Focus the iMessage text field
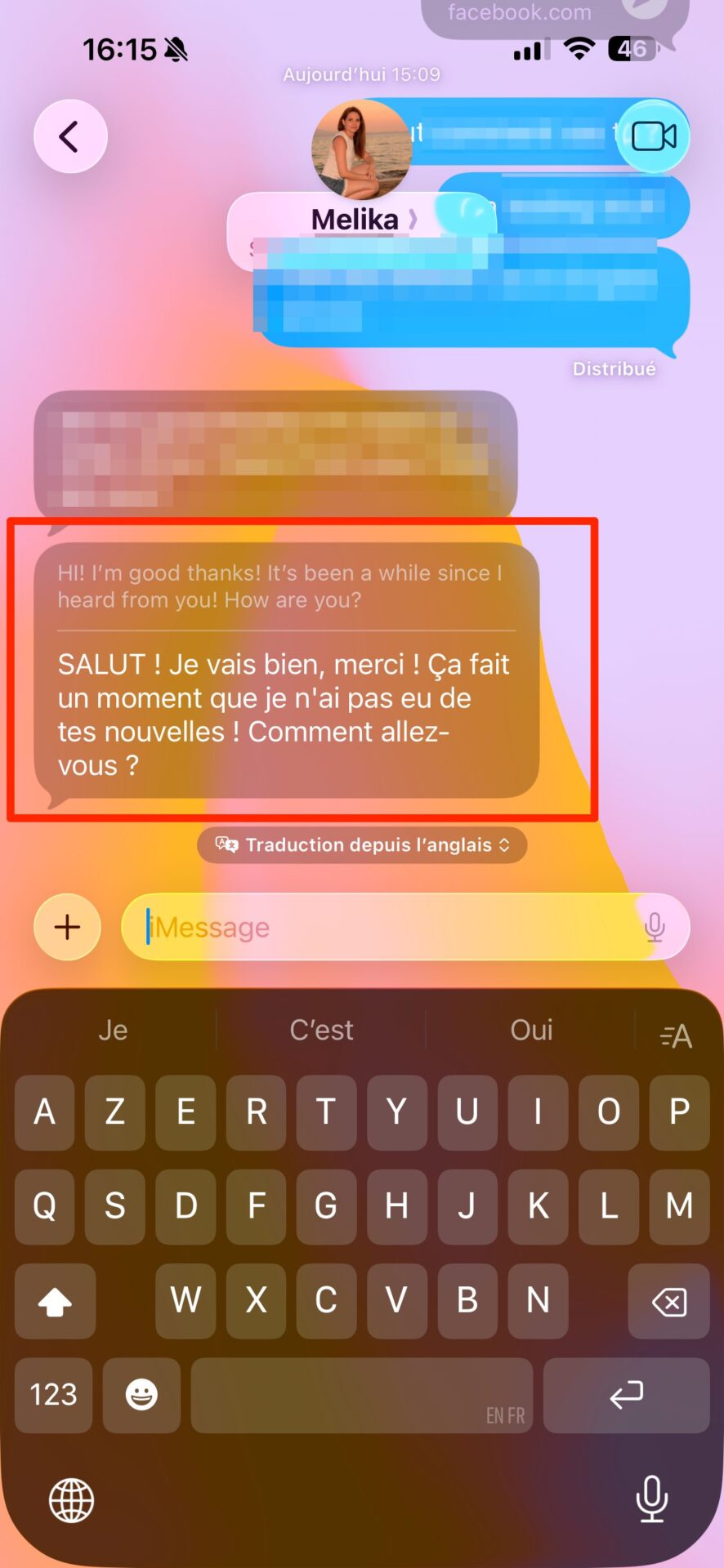The height and width of the screenshot is (1568, 724). point(384,927)
